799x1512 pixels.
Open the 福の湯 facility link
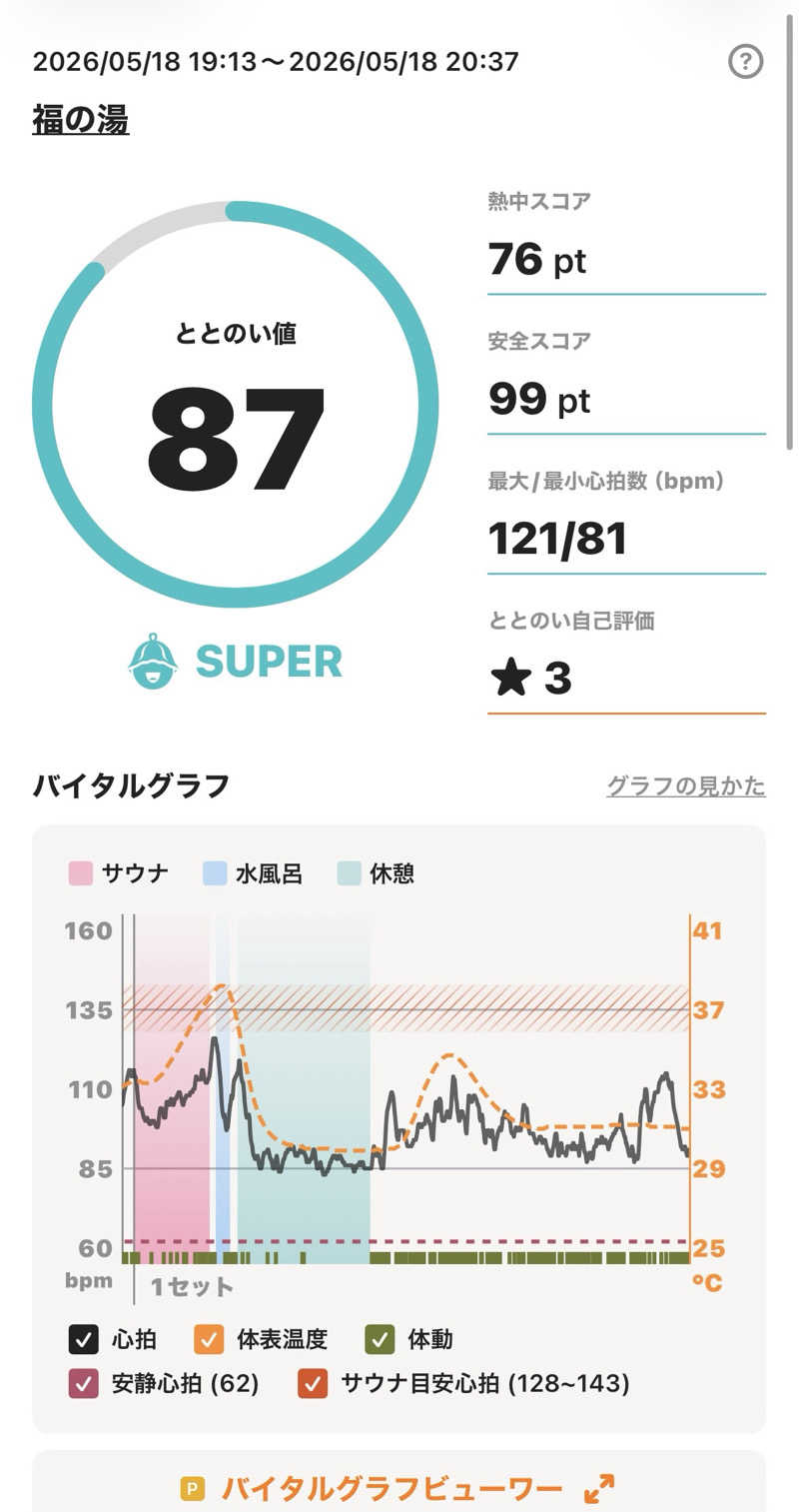81,121
